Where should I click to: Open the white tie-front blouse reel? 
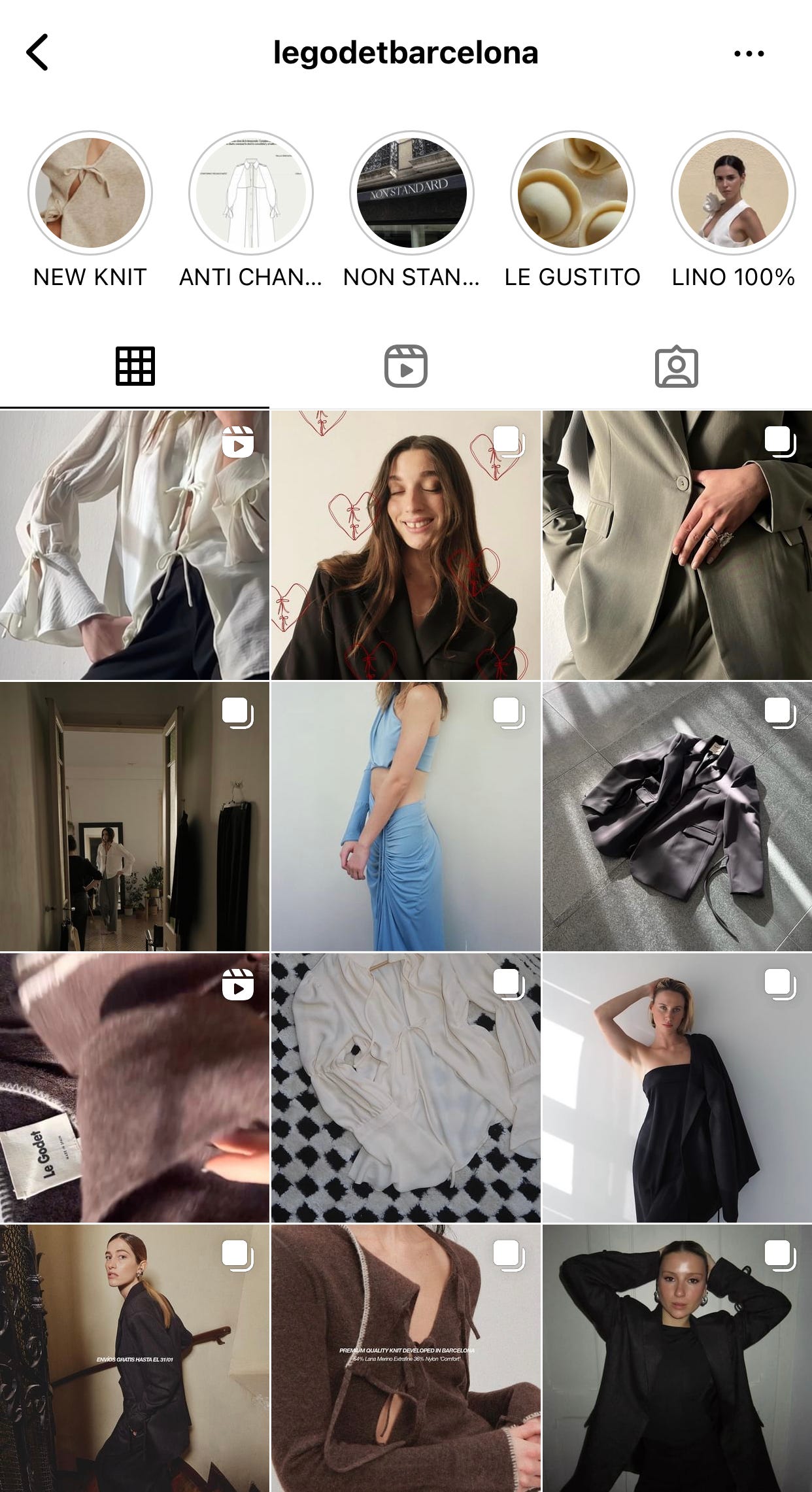pyautogui.click(x=134, y=546)
